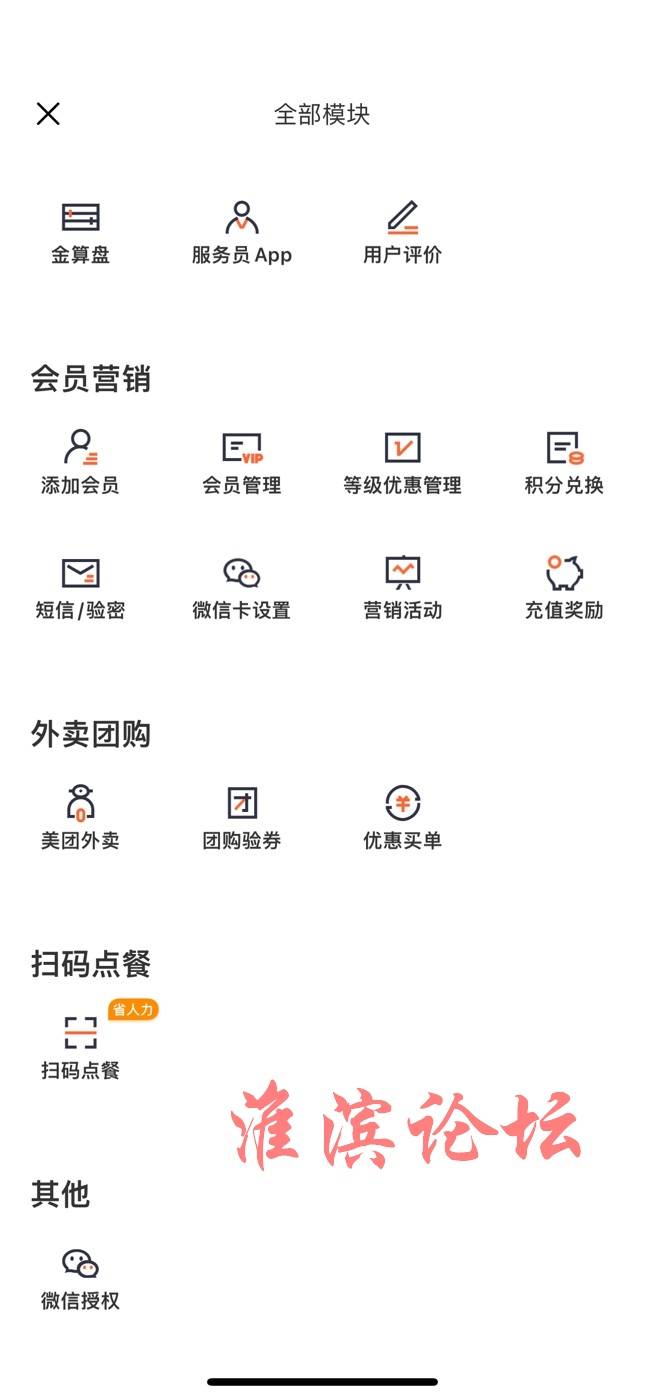Open 会员管理
645x1398 pixels.
242,463
